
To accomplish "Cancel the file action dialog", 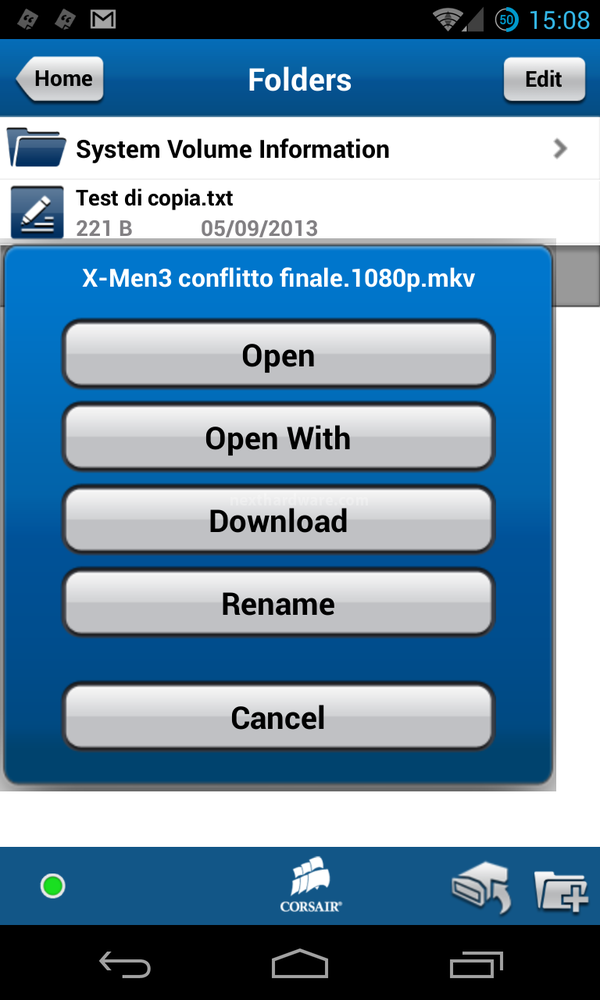I will 278,717.
